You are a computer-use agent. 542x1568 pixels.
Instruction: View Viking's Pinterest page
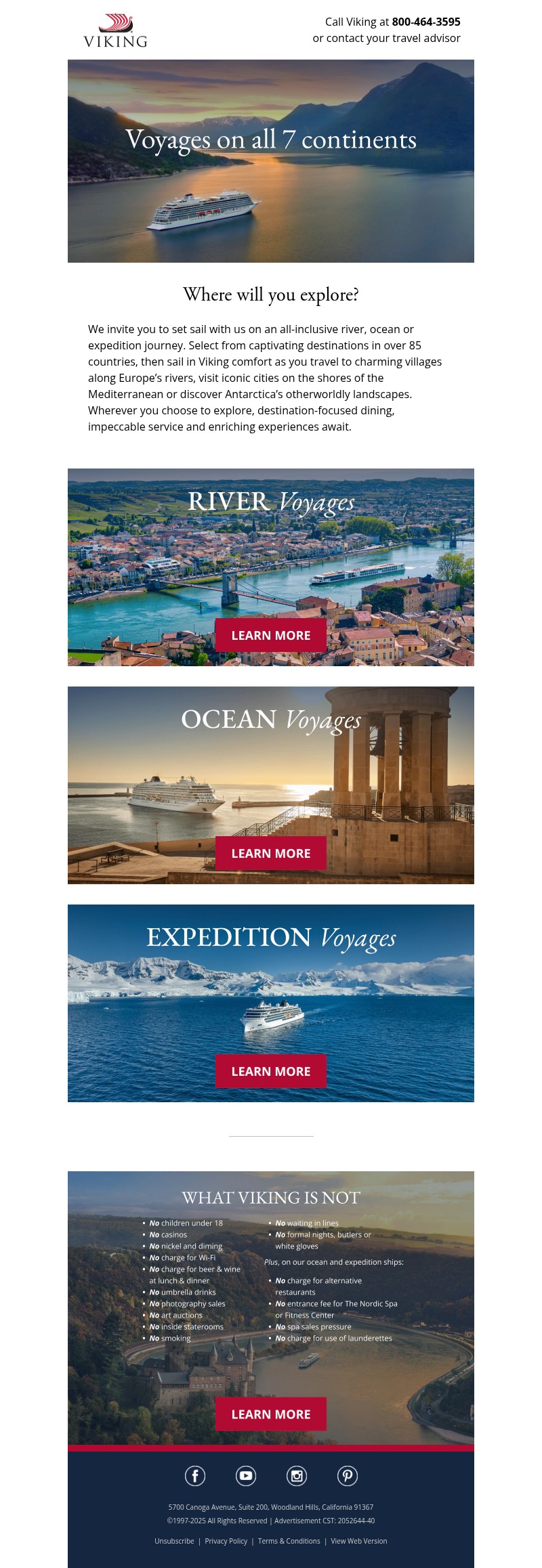(x=348, y=1475)
